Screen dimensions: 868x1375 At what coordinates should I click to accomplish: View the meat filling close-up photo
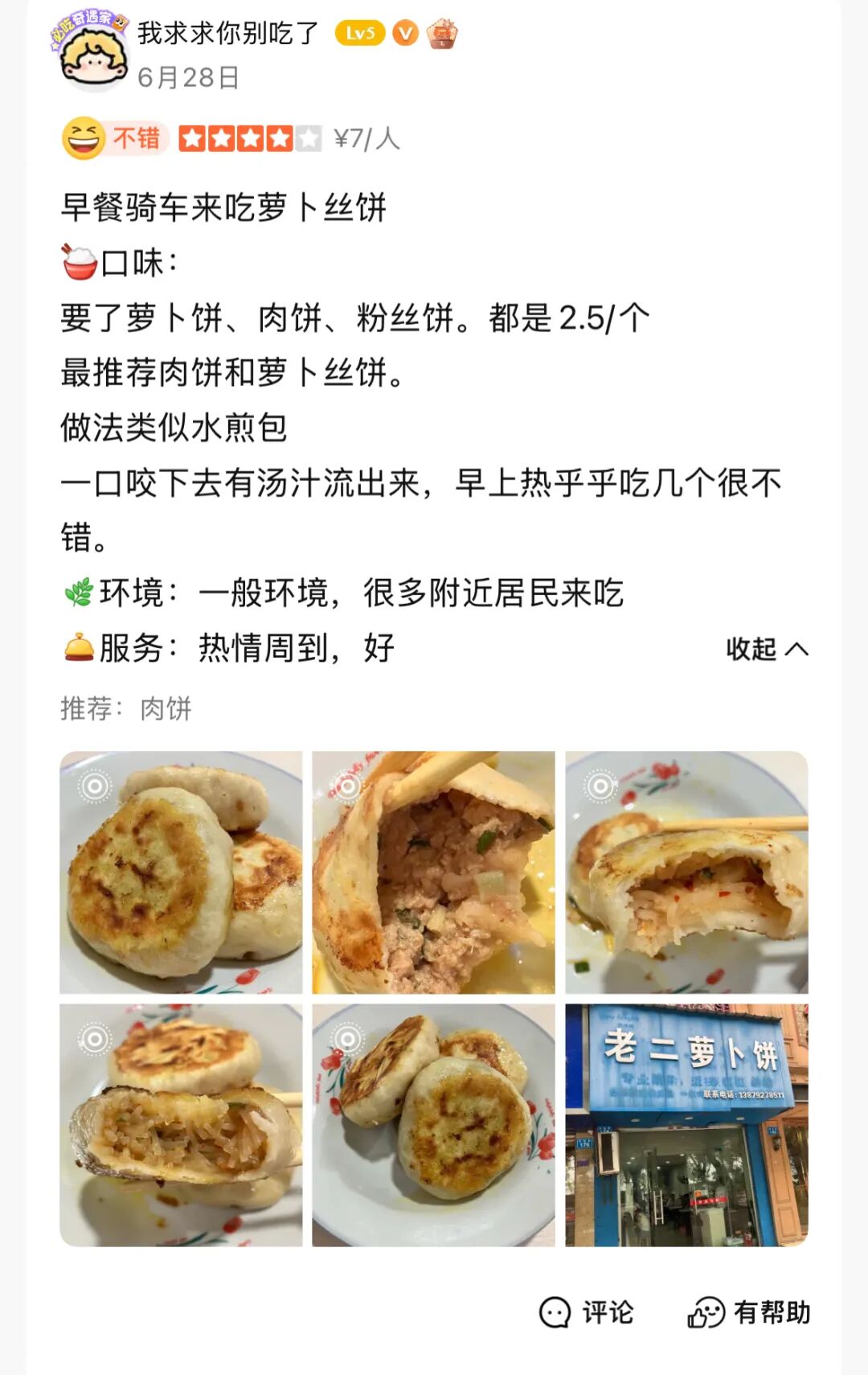433,872
